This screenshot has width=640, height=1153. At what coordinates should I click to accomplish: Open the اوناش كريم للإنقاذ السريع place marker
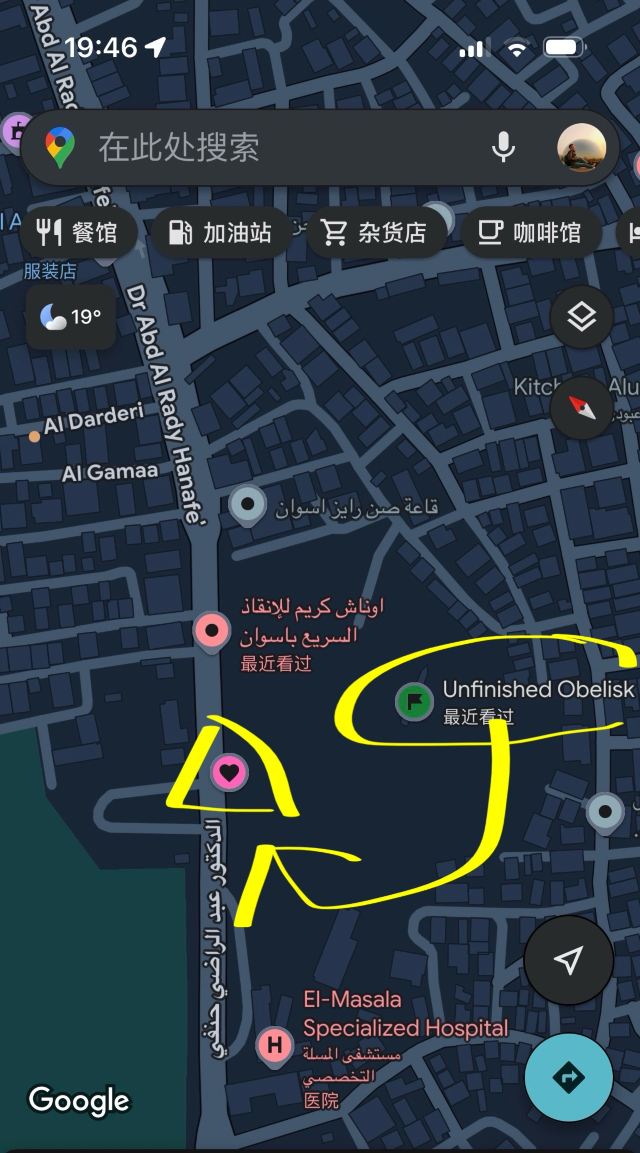click(211, 630)
